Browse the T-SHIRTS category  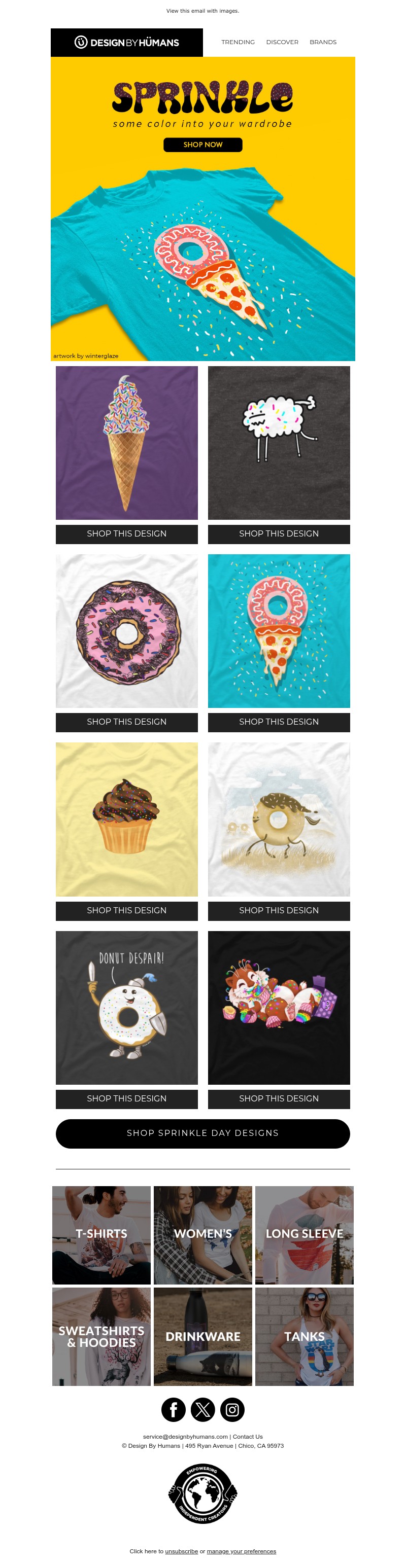pos(101,1234)
